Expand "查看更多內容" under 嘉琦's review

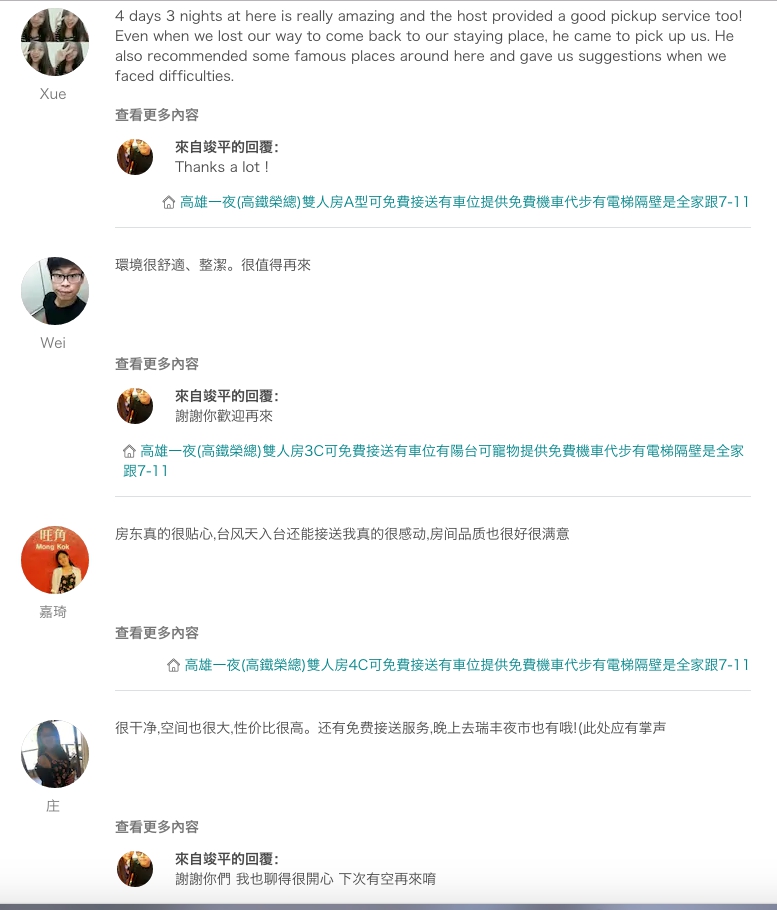pos(157,633)
